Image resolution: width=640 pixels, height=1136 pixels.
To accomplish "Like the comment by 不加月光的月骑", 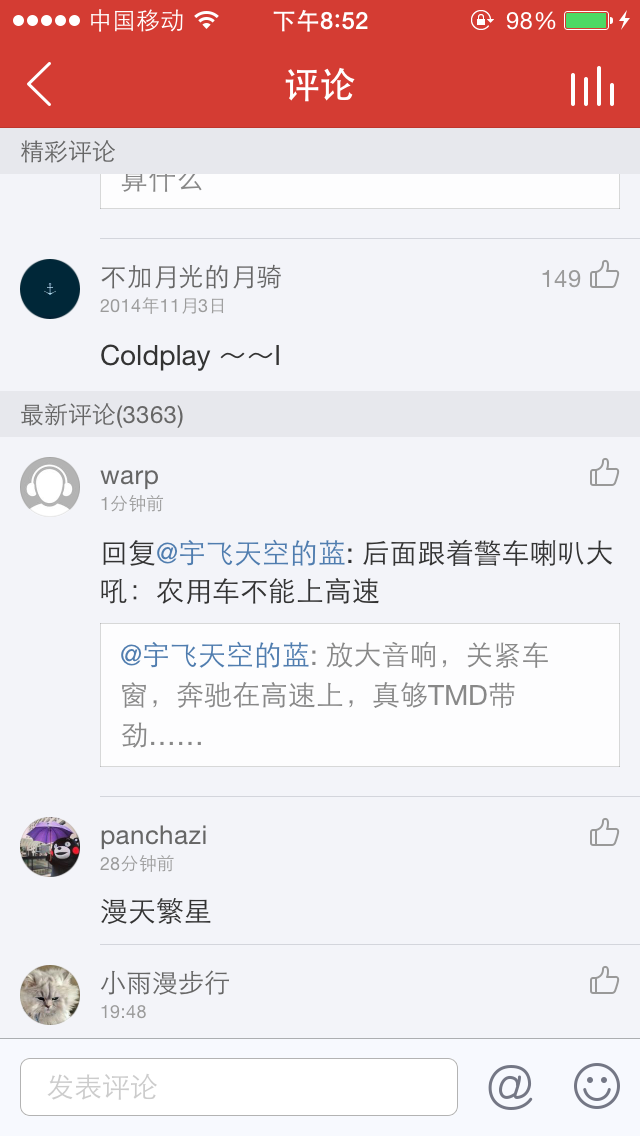I will (x=604, y=275).
